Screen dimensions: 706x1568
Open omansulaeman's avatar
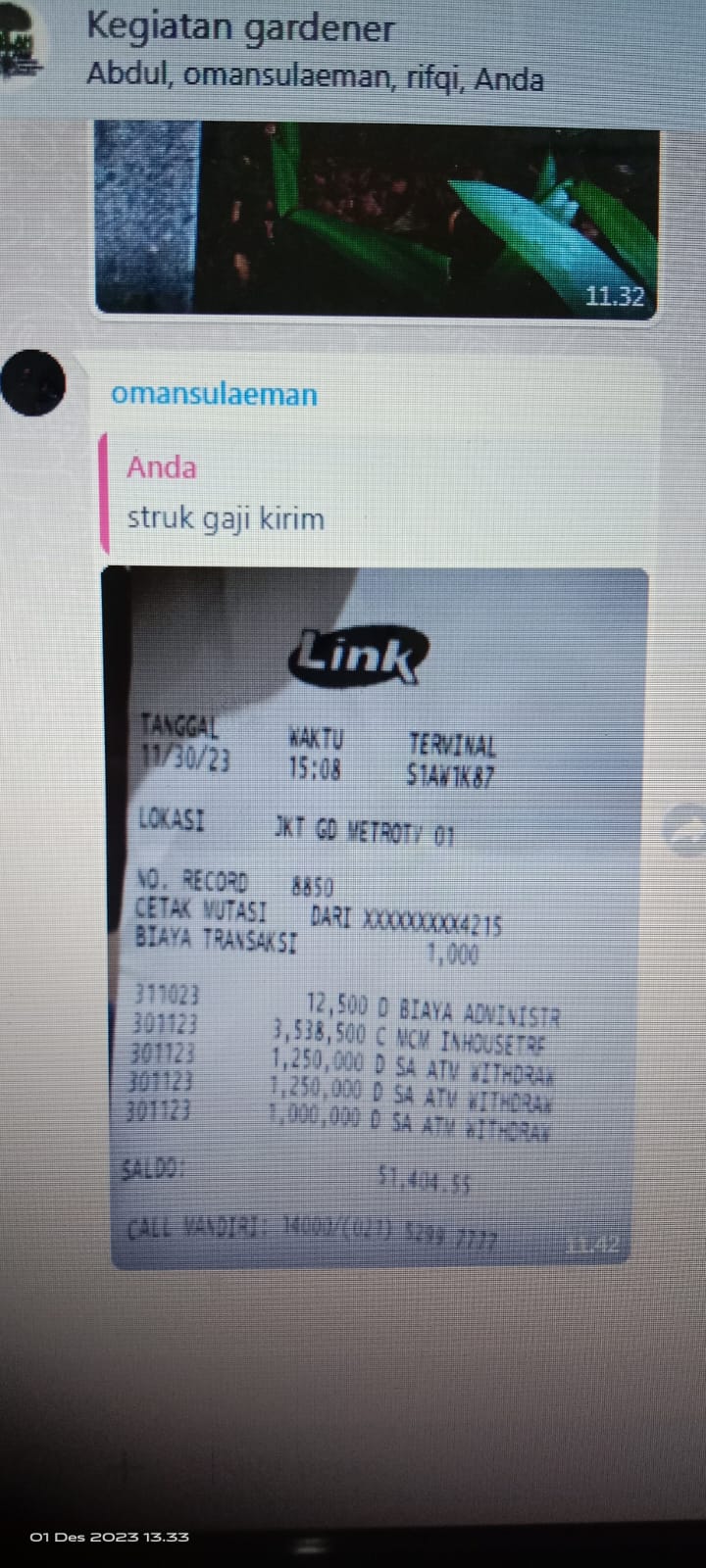31,383
